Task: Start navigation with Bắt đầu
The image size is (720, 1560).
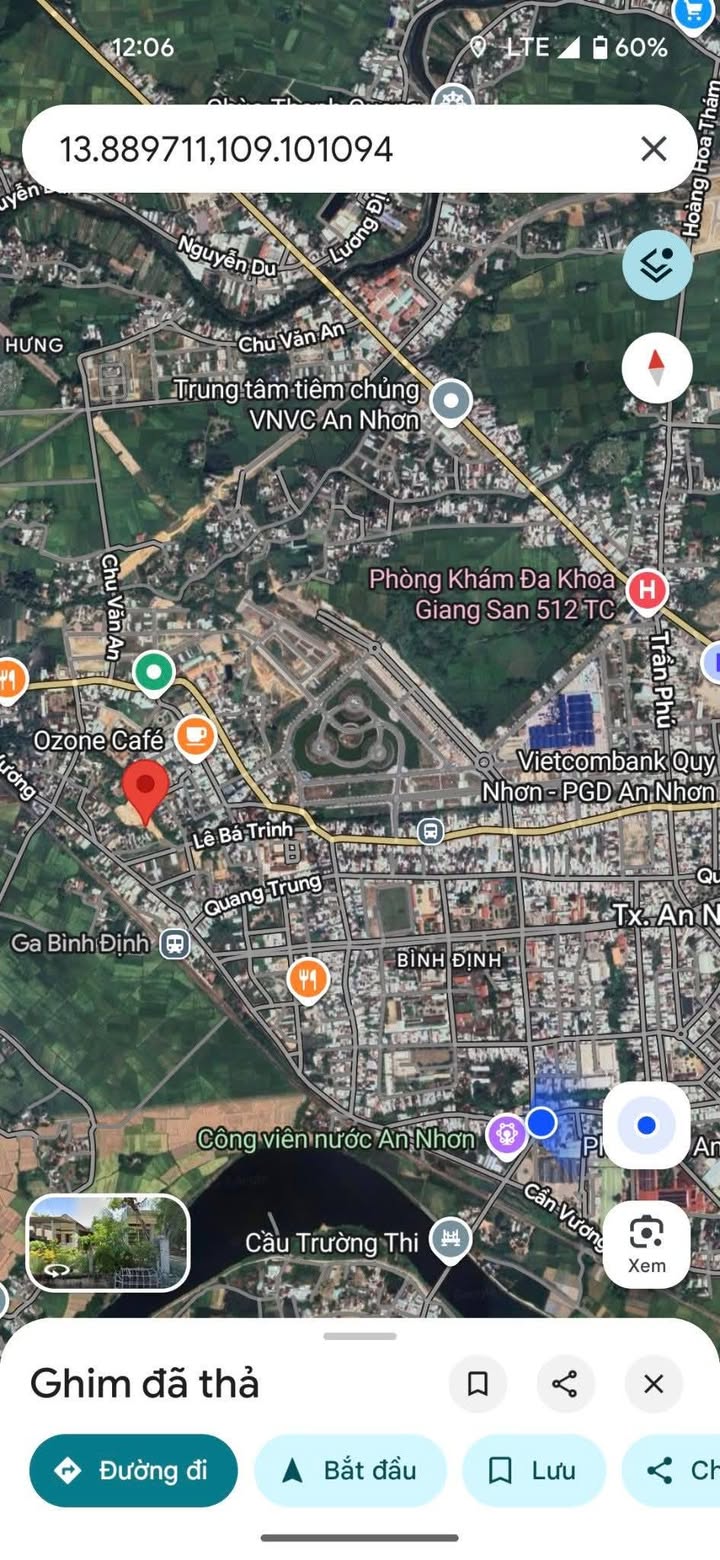Action: click(350, 1470)
